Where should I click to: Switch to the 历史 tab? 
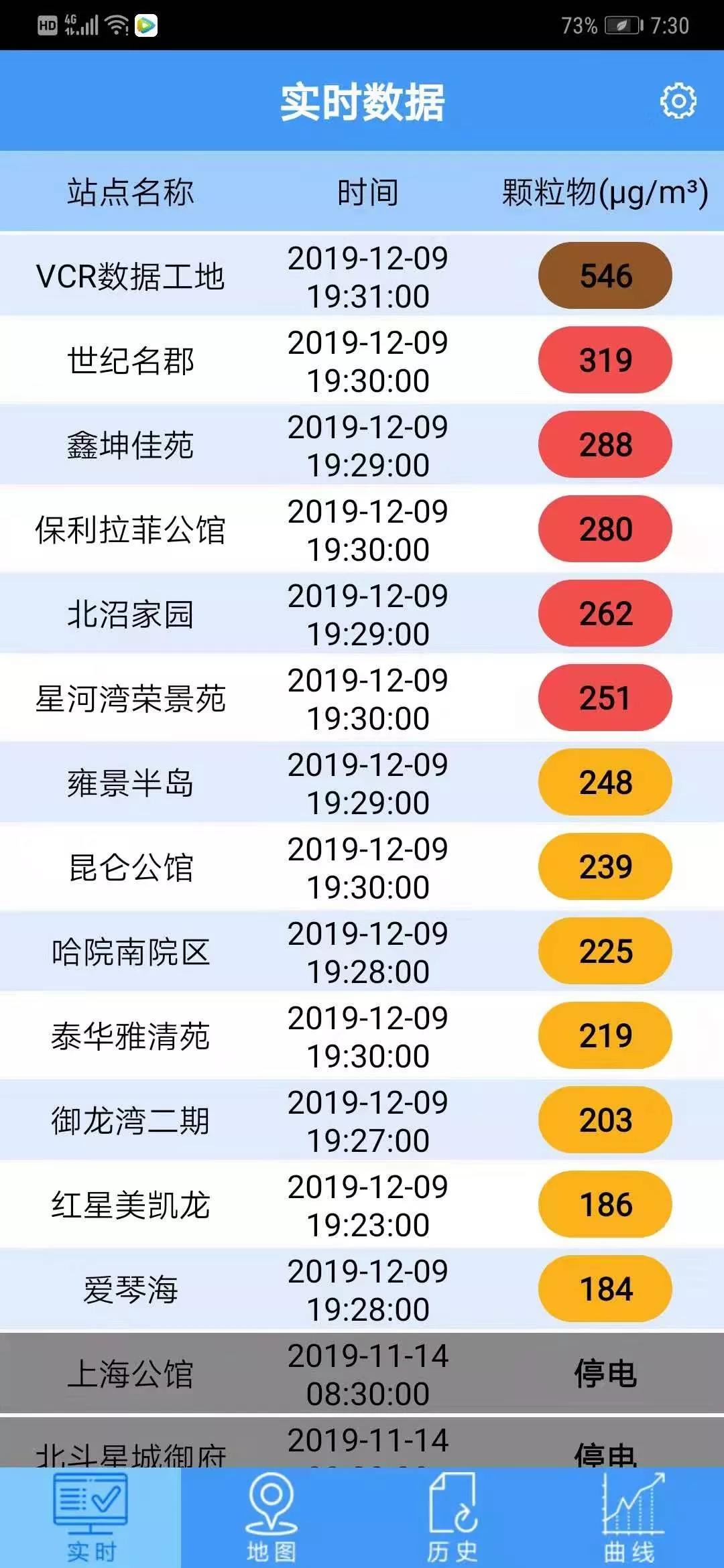pos(452,1517)
